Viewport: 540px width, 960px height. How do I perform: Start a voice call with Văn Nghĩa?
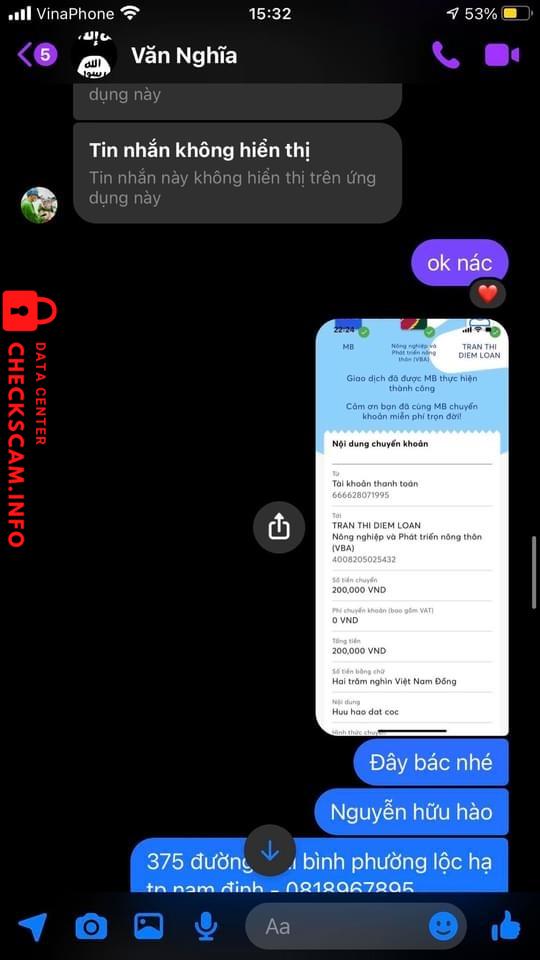(x=445, y=55)
